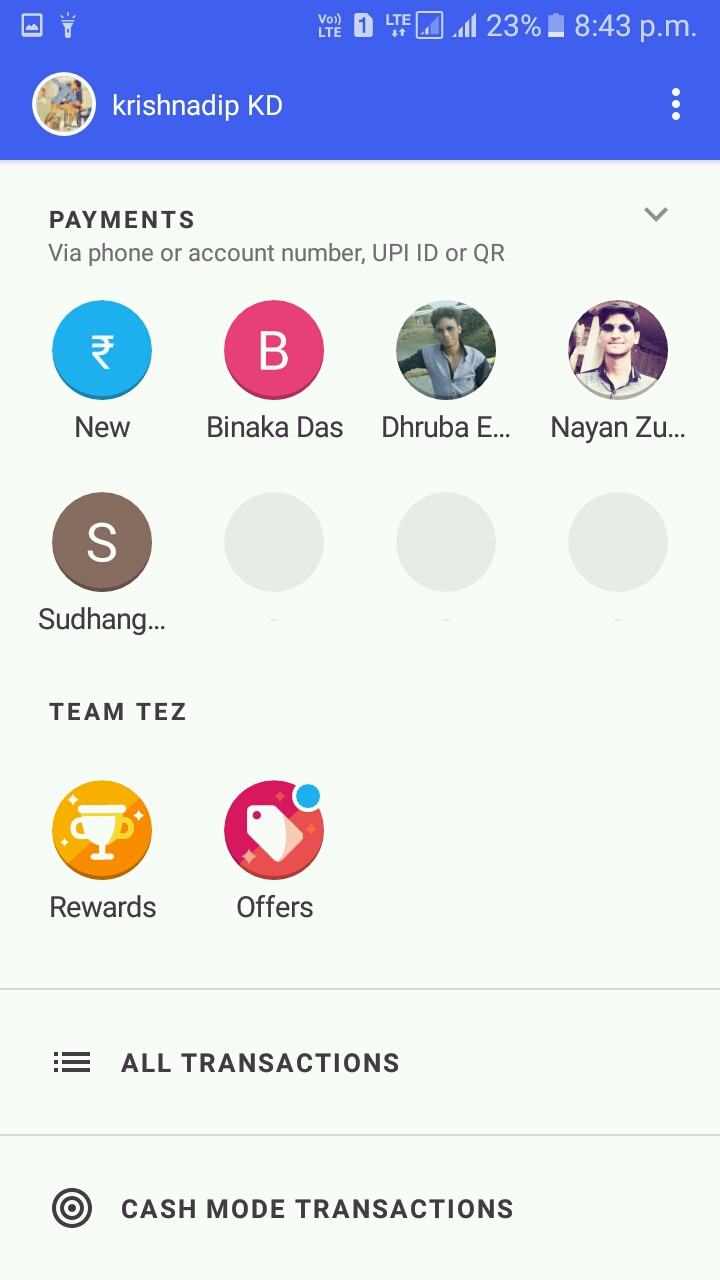Screen dimensions: 720x1280
Task: View Team Tez Rewards
Action: (x=102, y=830)
